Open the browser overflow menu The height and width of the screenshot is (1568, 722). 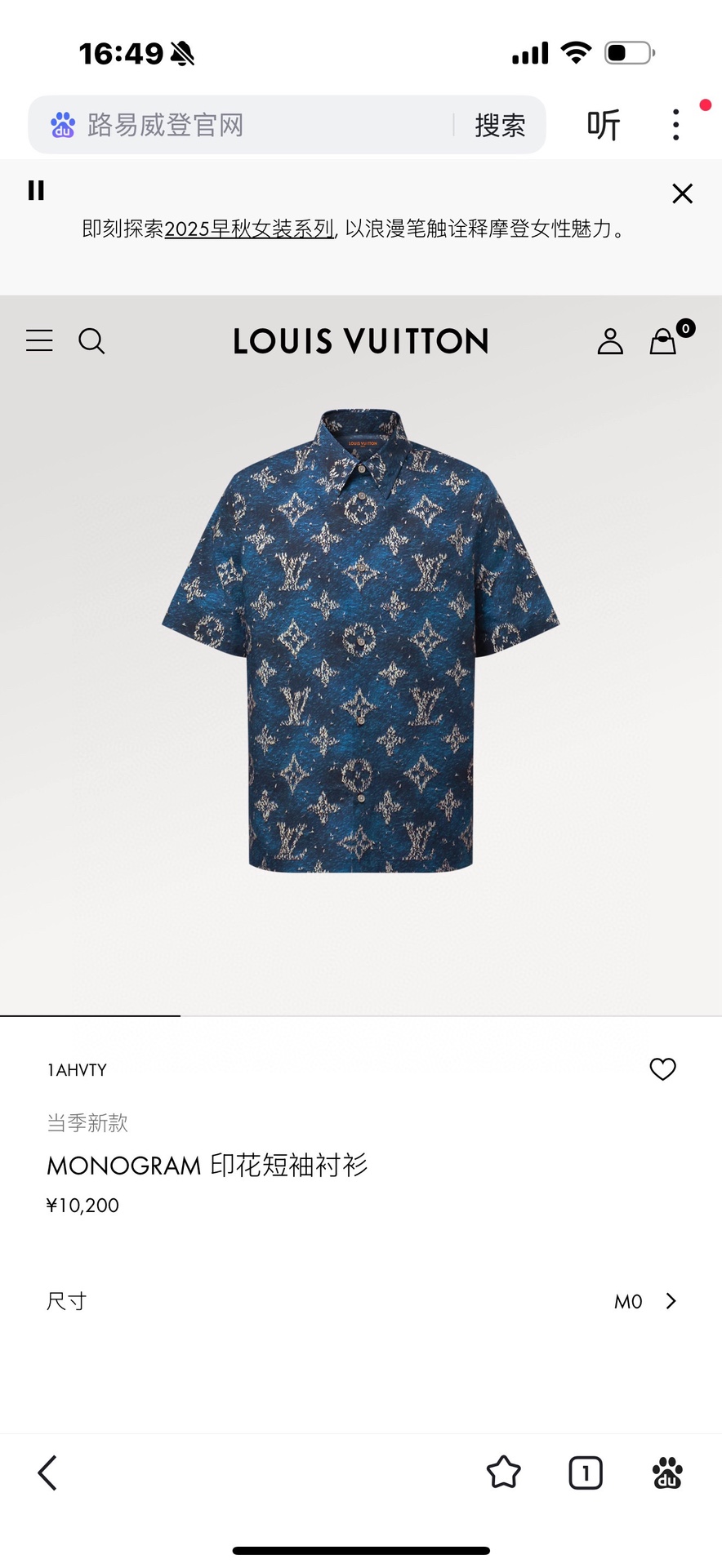[675, 125]
